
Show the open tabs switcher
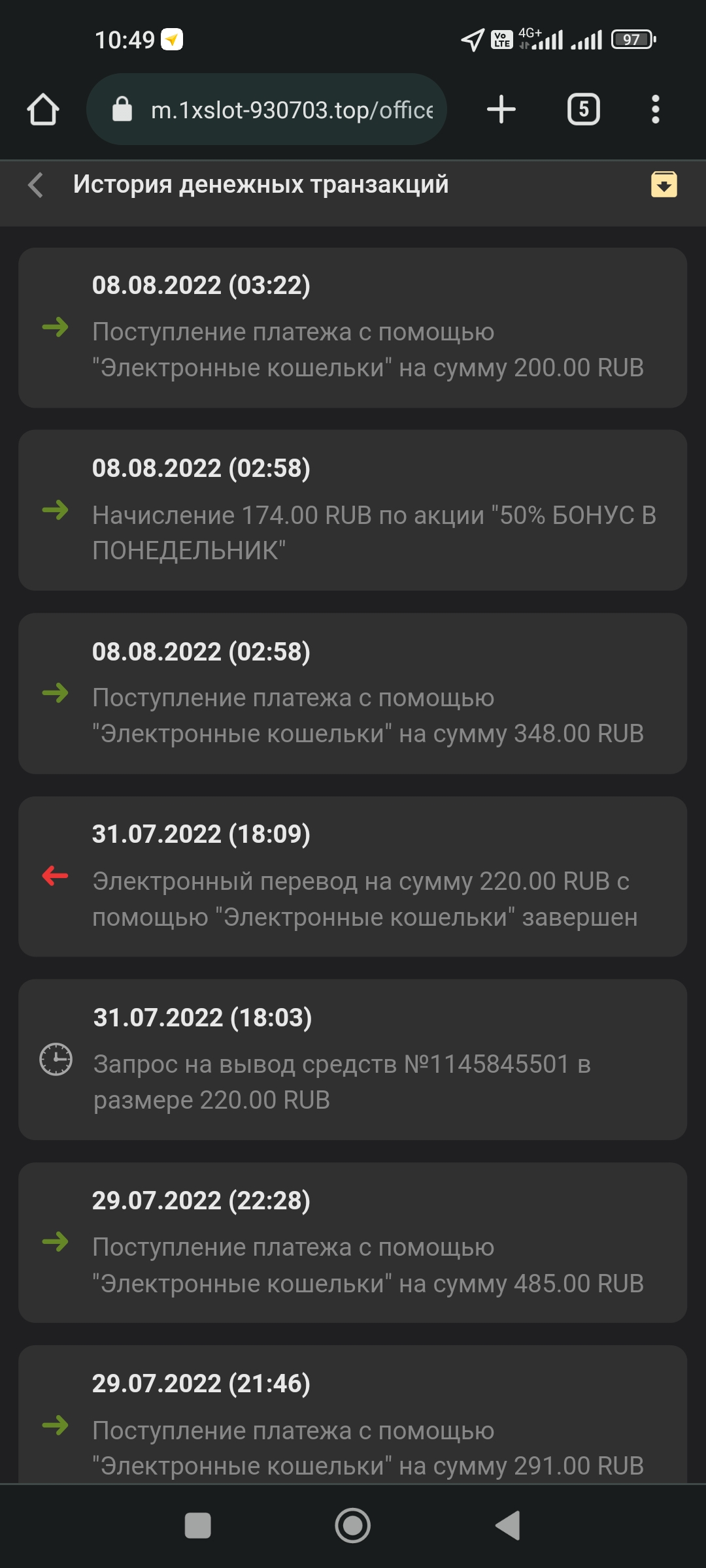pos(583,109)
